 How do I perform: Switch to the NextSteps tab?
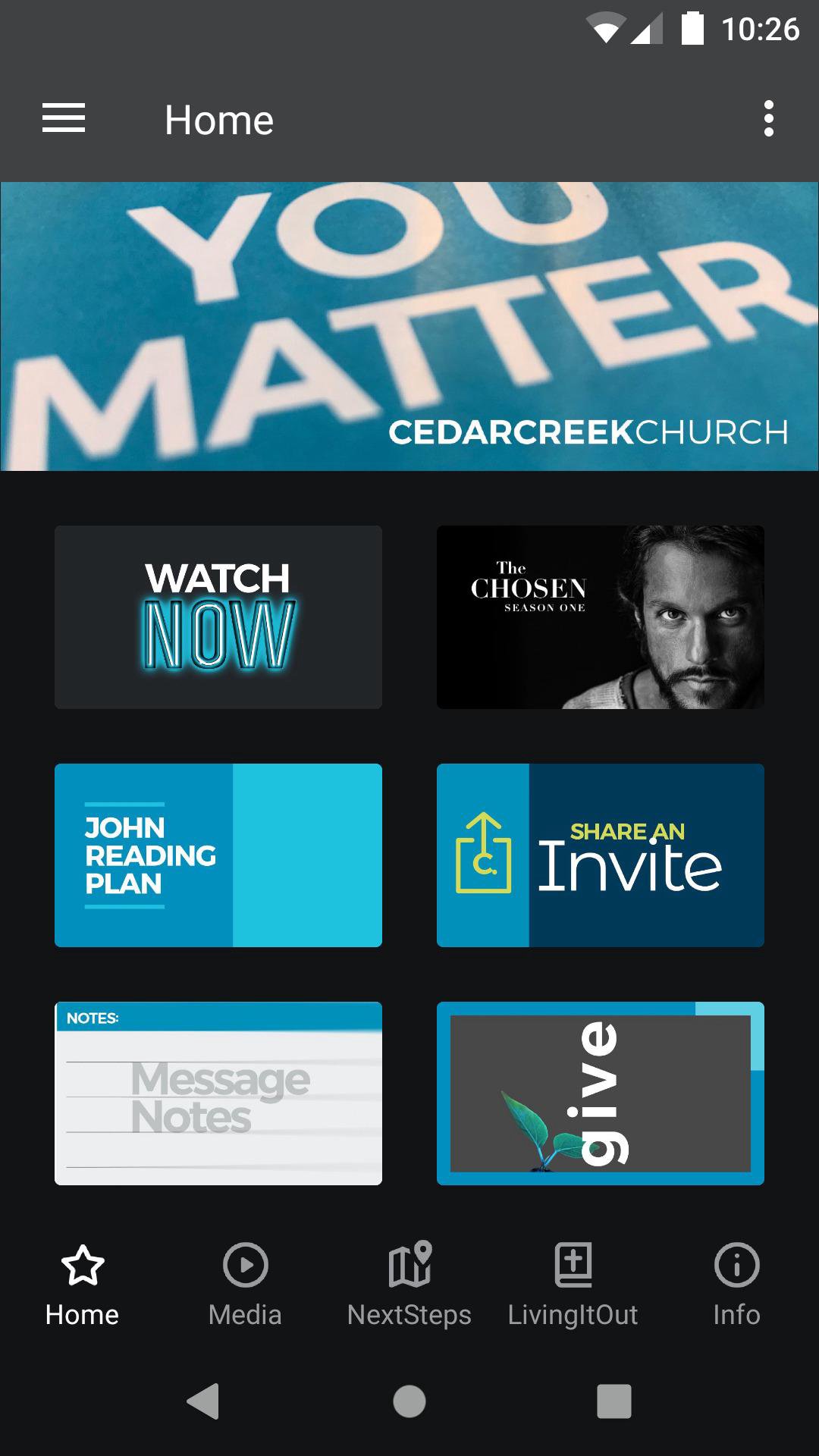(x=409, y=1285)
